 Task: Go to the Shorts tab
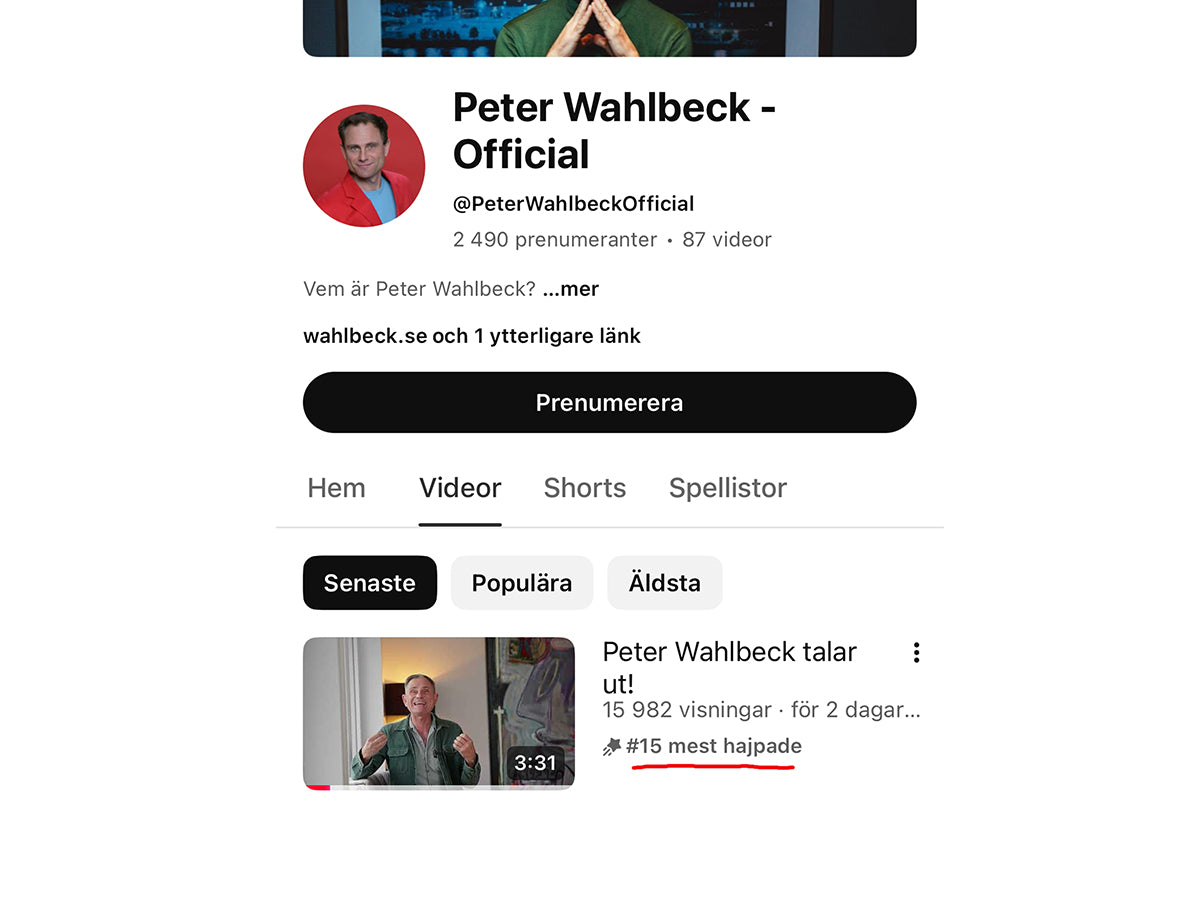click(x=584, y=488)
